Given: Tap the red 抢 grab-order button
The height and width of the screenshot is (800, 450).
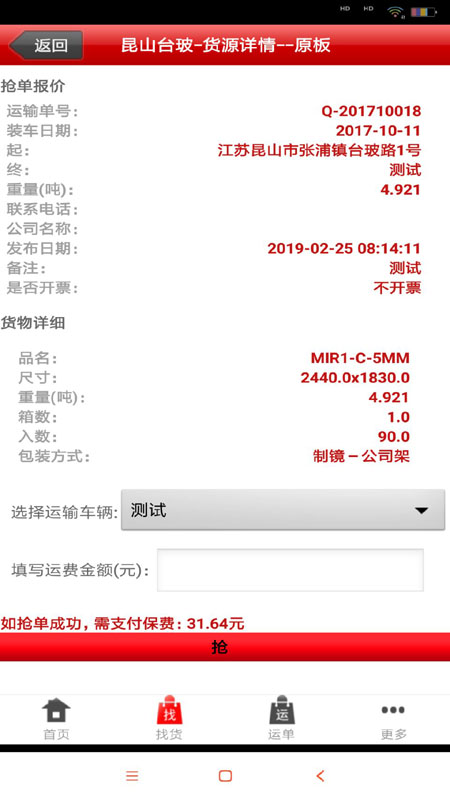Looking at the screenshot, I should tap(225, 647).
